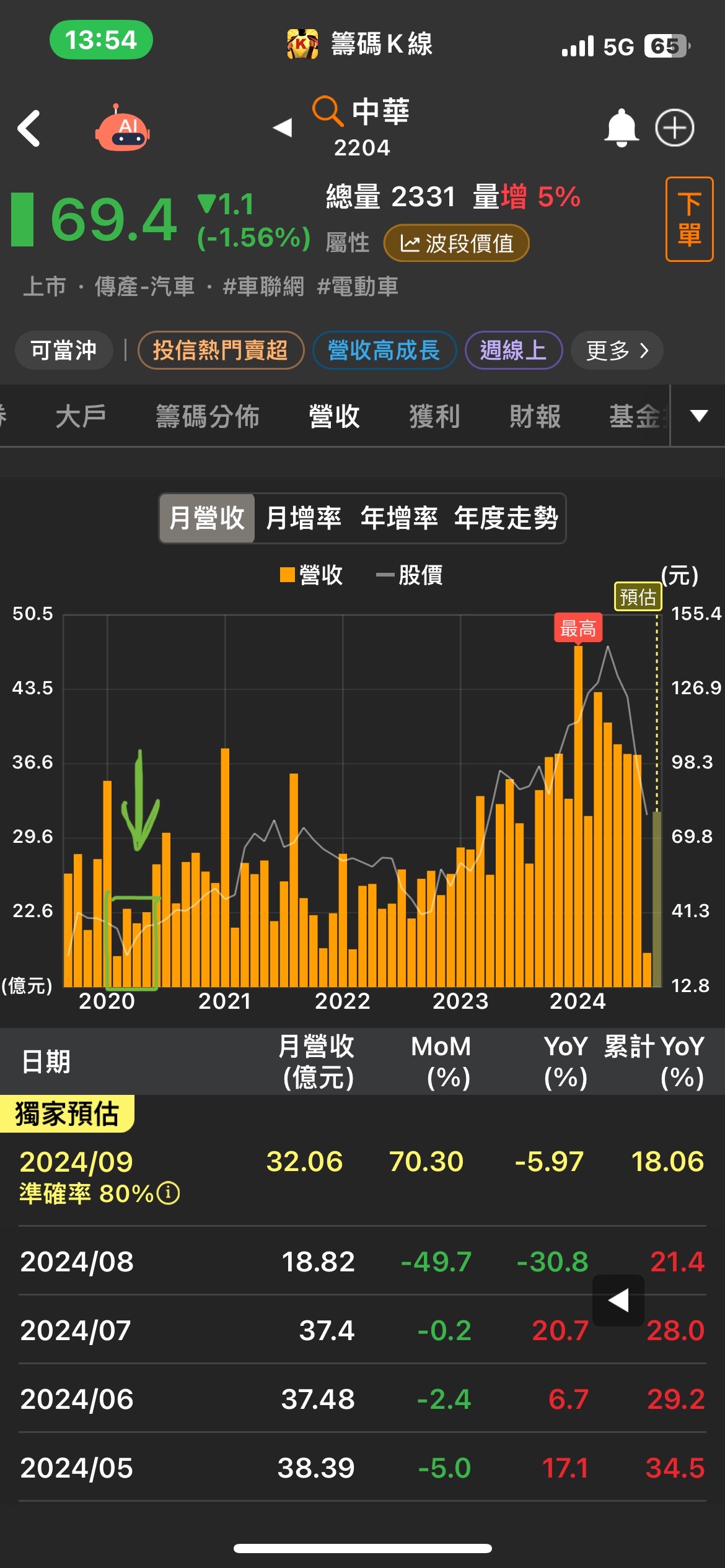Switch to the 大戶 tab
The image size is (725, 1568).
point(81,416)
